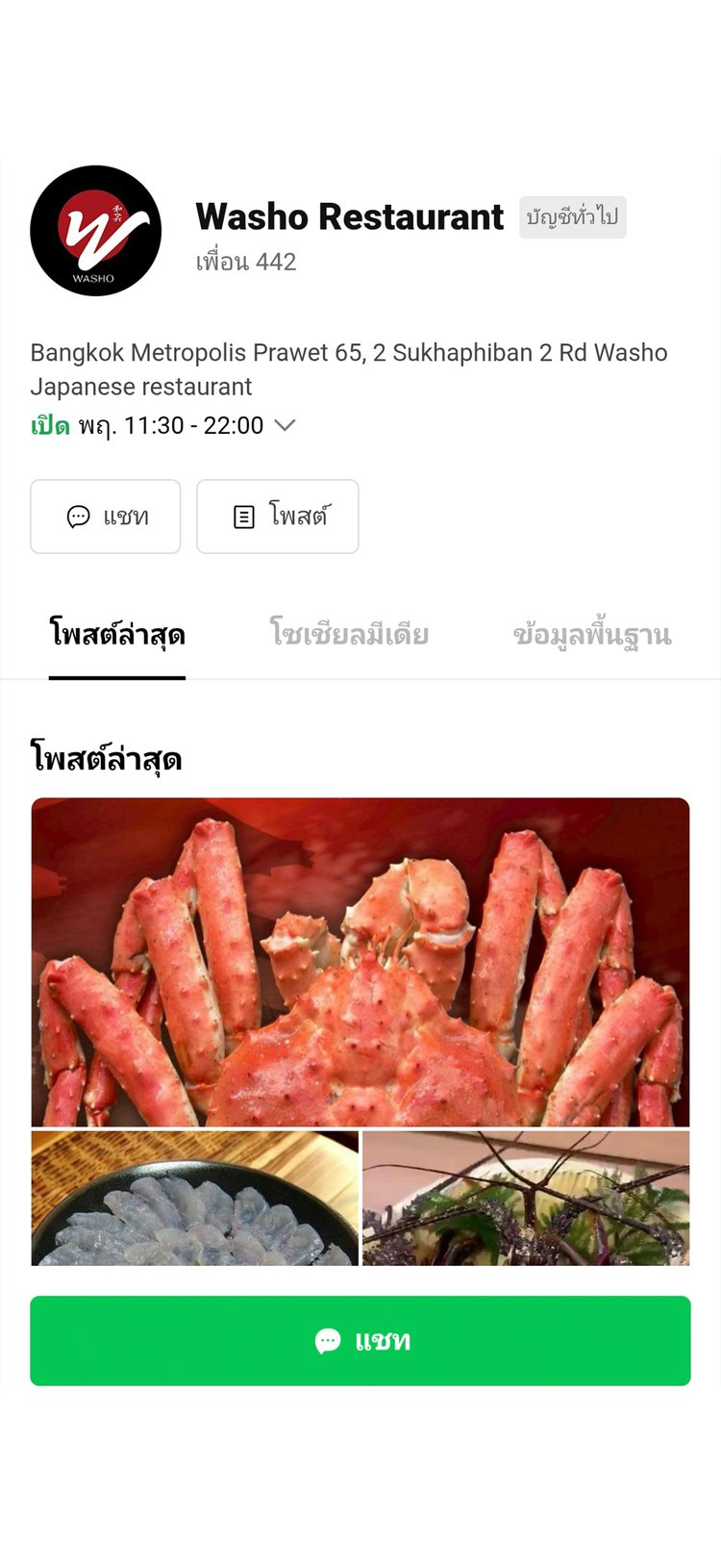The image size is (721, 1568).
Task: Open the spiny lobster dish photo
Action: [526, 1198]
